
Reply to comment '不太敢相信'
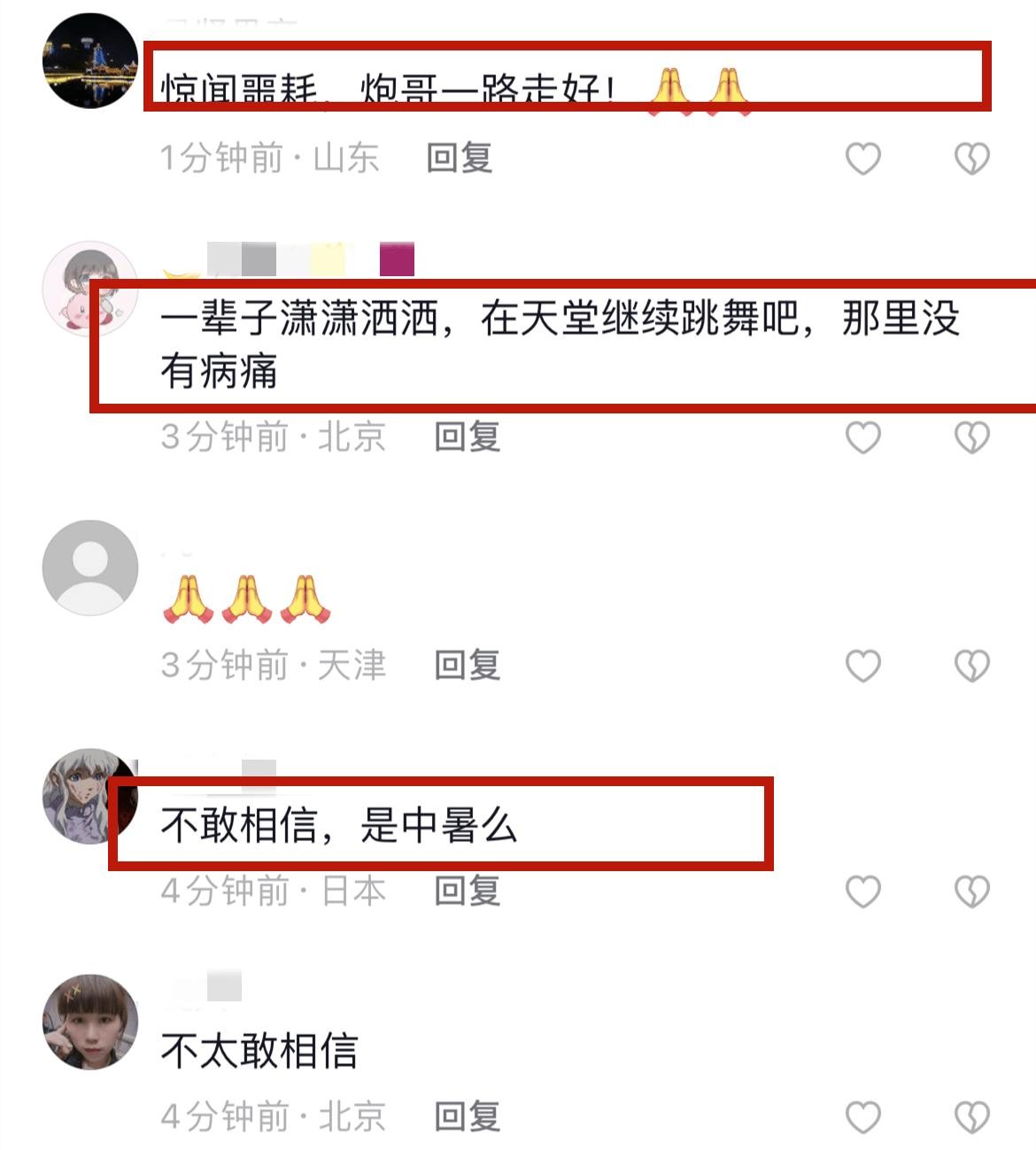pos(467,1117)
